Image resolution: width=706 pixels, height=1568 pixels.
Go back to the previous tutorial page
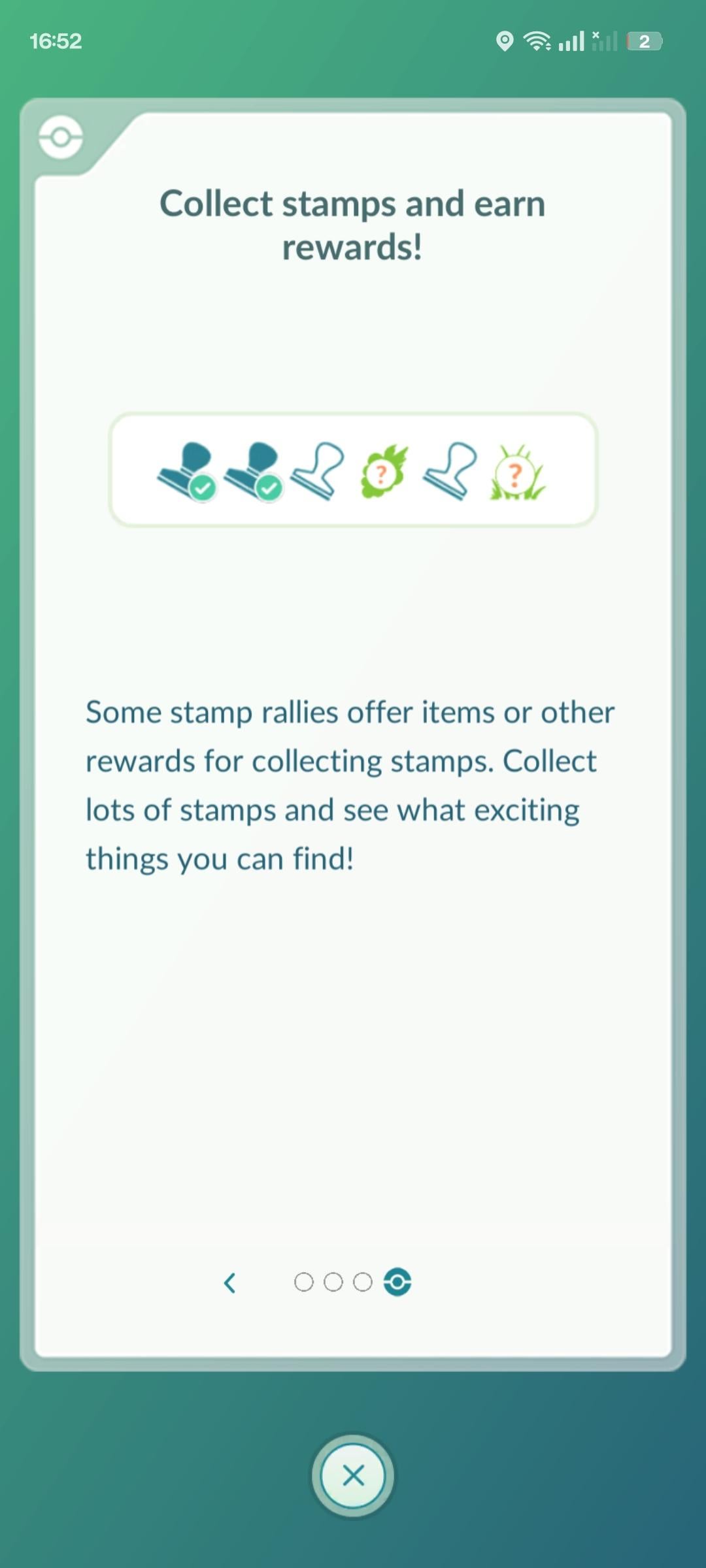click(229, 1283)
